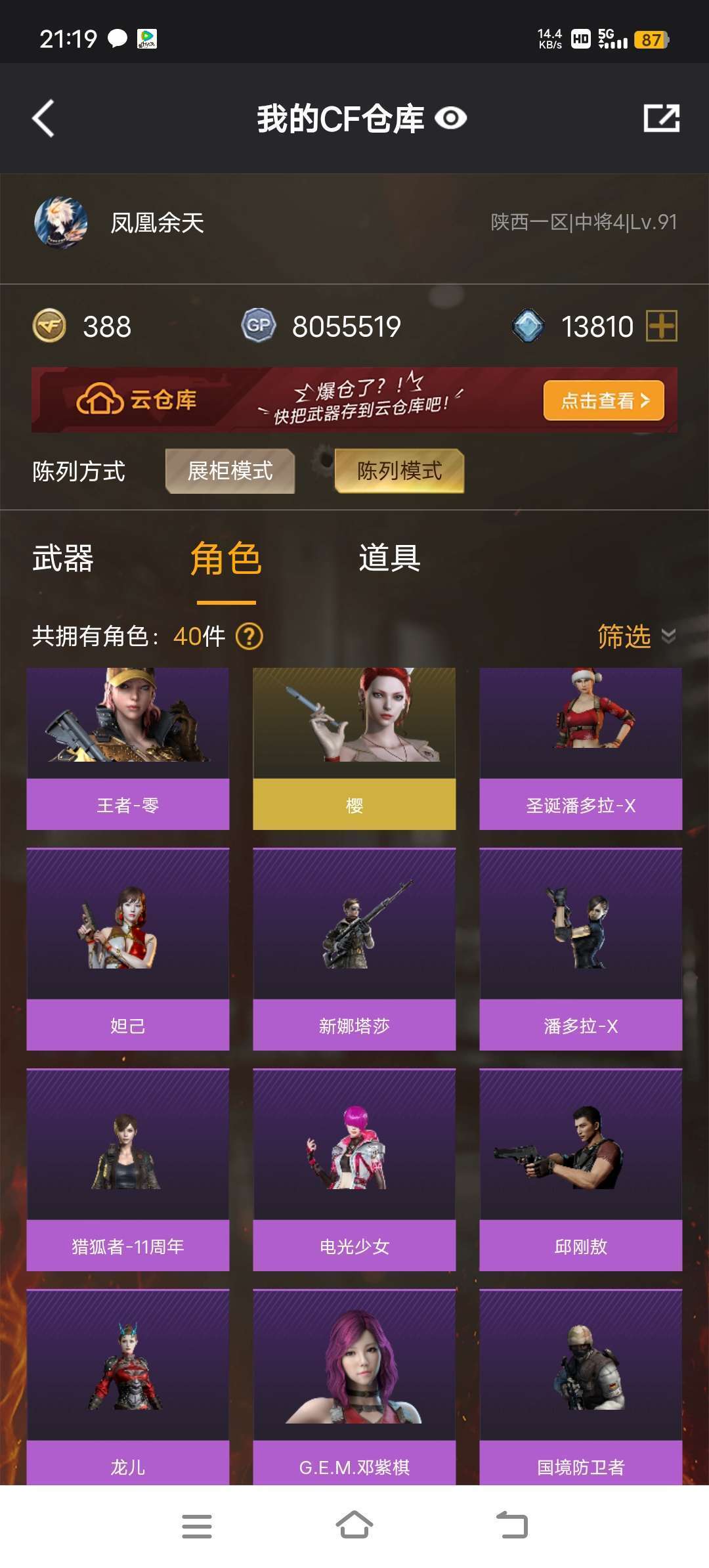This screenshot has width=709, height=1568.
Task: Switch to the 武器 tab
Action: click(63, 559)
